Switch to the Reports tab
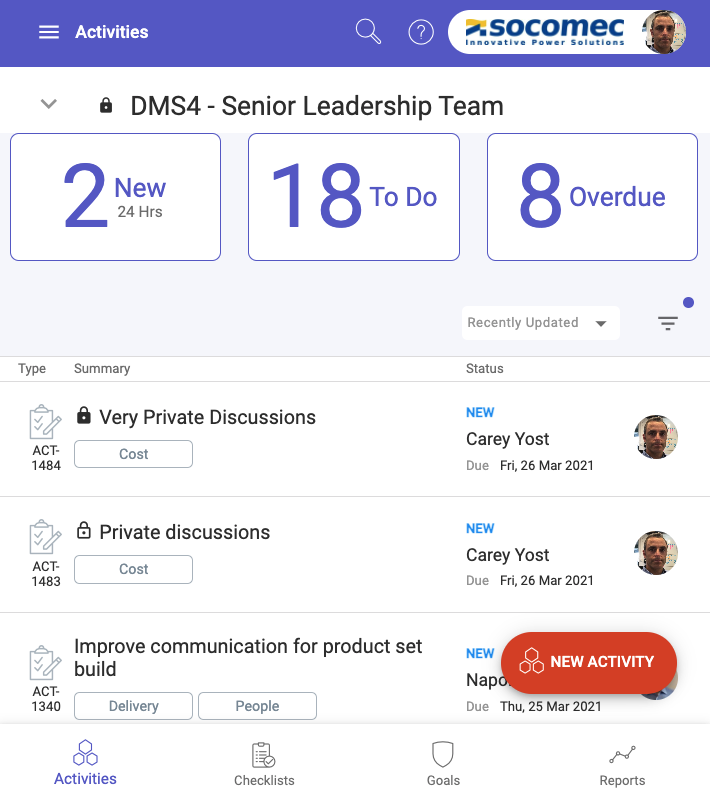Screen dimensions: 710x804 coord(622,765)
